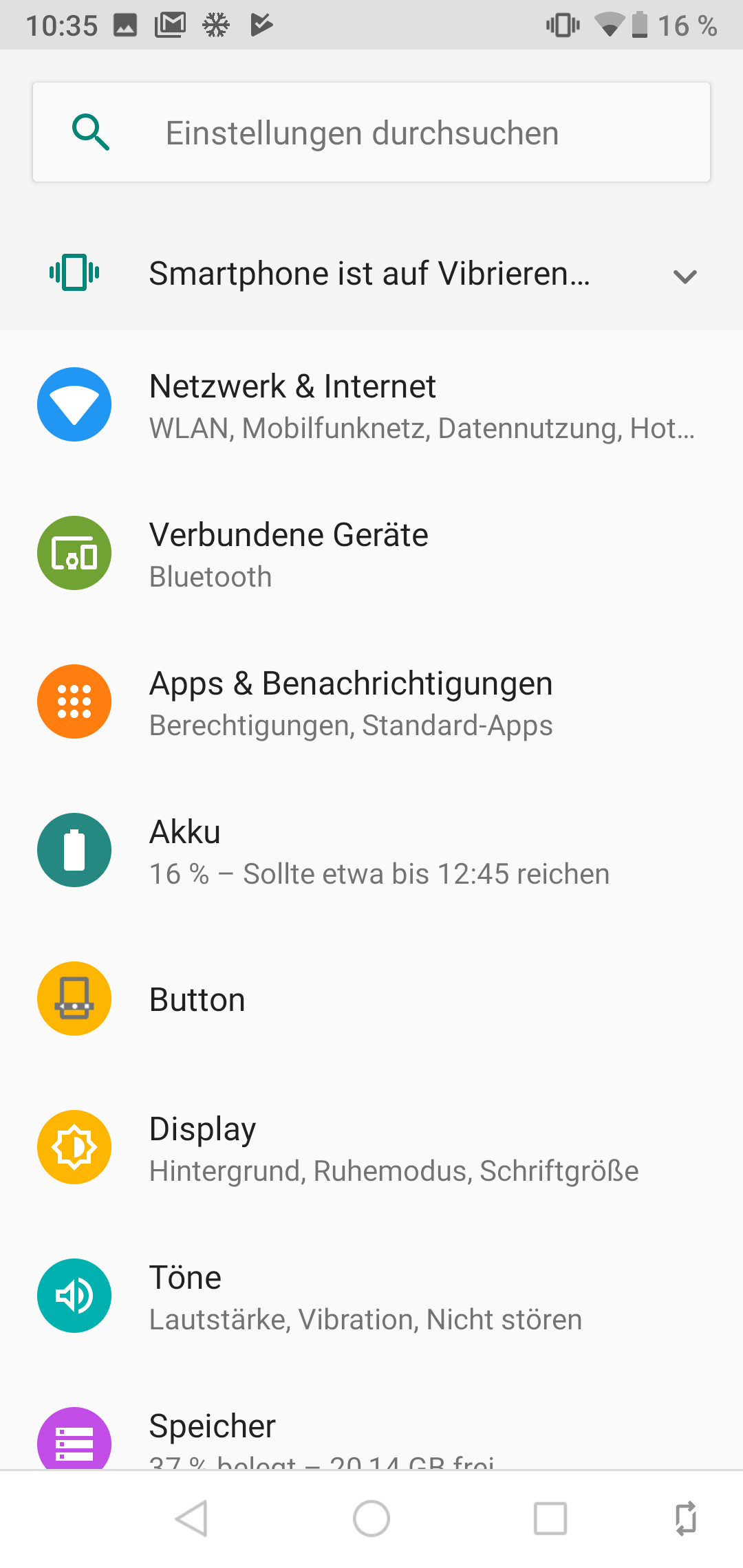Open Verbundene Geräte settings

pyautogui.click(x=371, y=553)
